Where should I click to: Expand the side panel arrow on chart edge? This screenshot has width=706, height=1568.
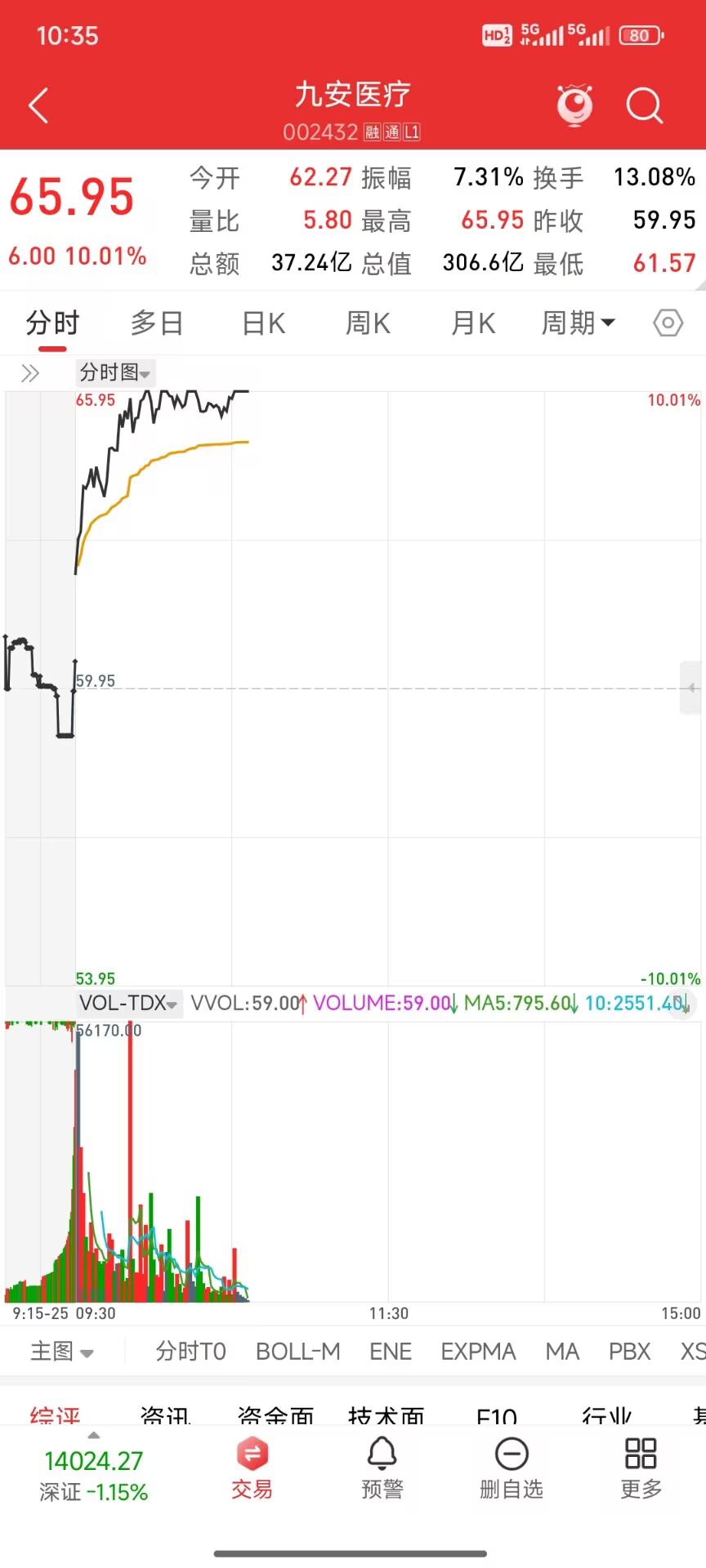click(x=690, y=688)
